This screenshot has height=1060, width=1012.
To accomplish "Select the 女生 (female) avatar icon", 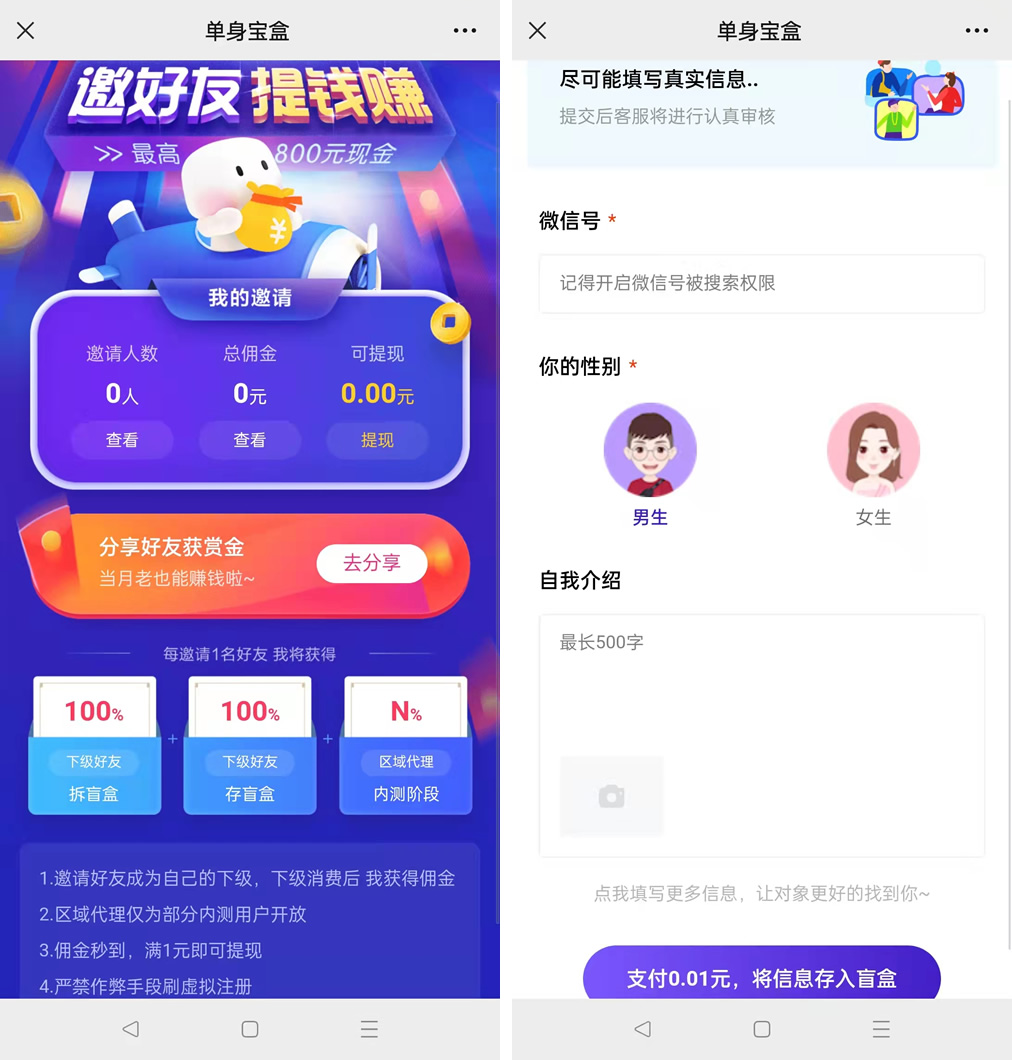I will click(x=873, y=450).
